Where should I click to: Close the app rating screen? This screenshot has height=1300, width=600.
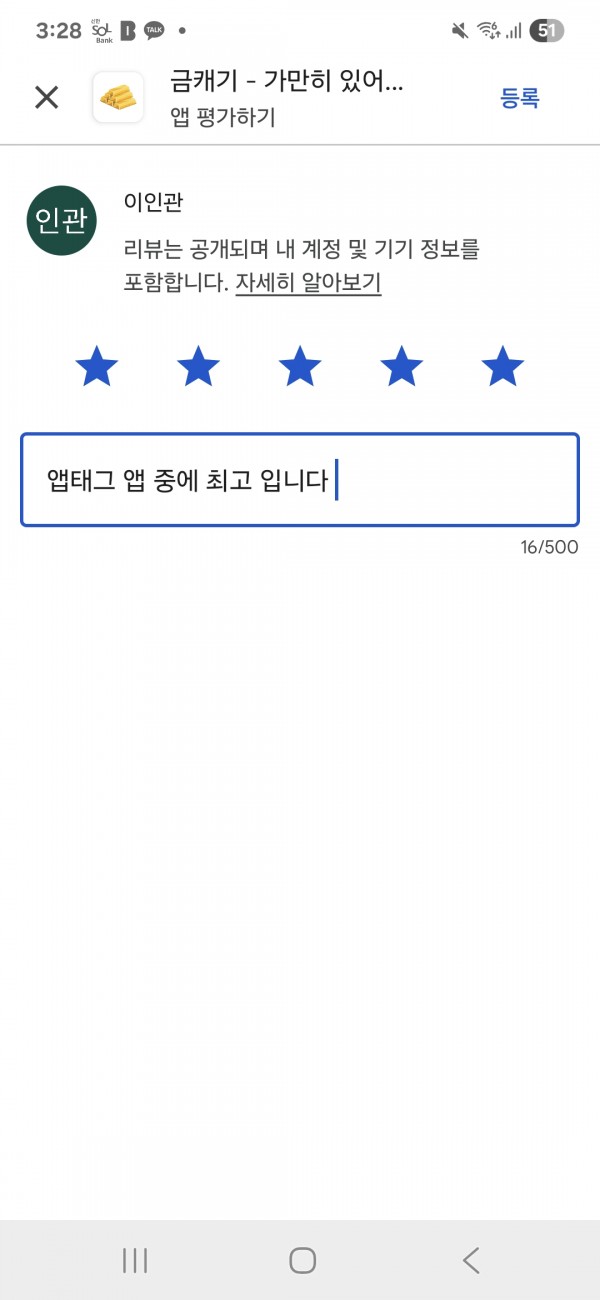47,97
